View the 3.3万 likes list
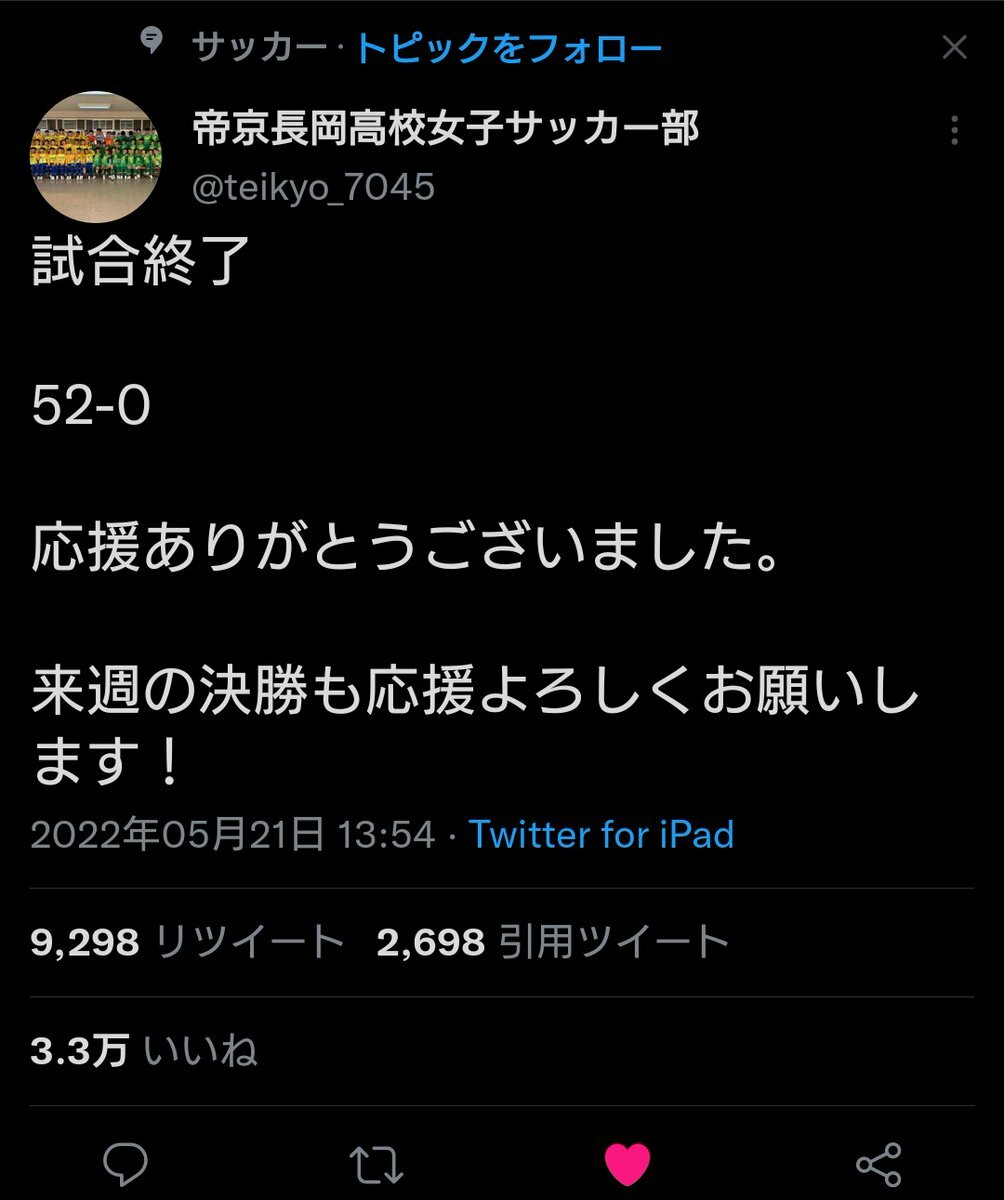Screen dimensions: 1004x1200 (144, 1050)
